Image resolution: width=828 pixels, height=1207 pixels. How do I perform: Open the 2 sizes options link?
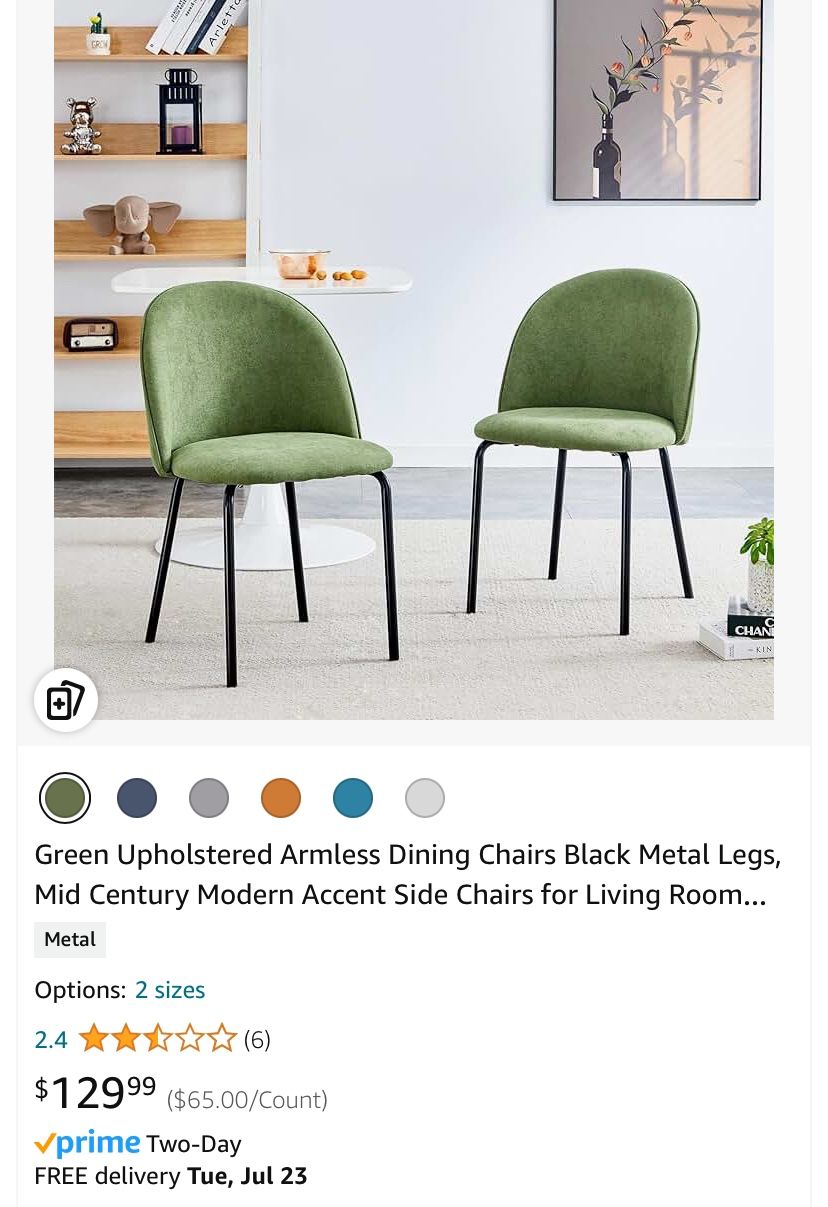(169, 989)
